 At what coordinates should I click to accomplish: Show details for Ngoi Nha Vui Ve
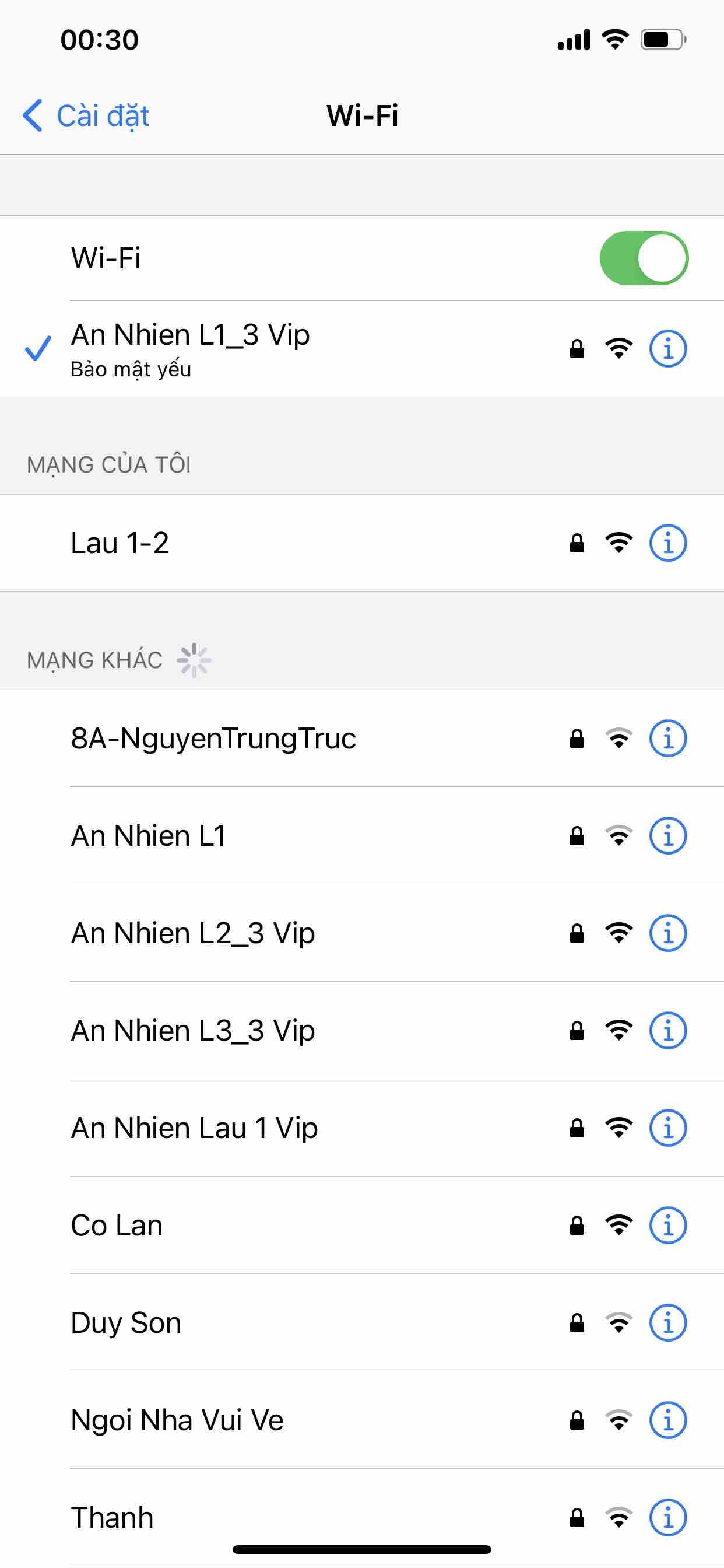coord(667,1420)
